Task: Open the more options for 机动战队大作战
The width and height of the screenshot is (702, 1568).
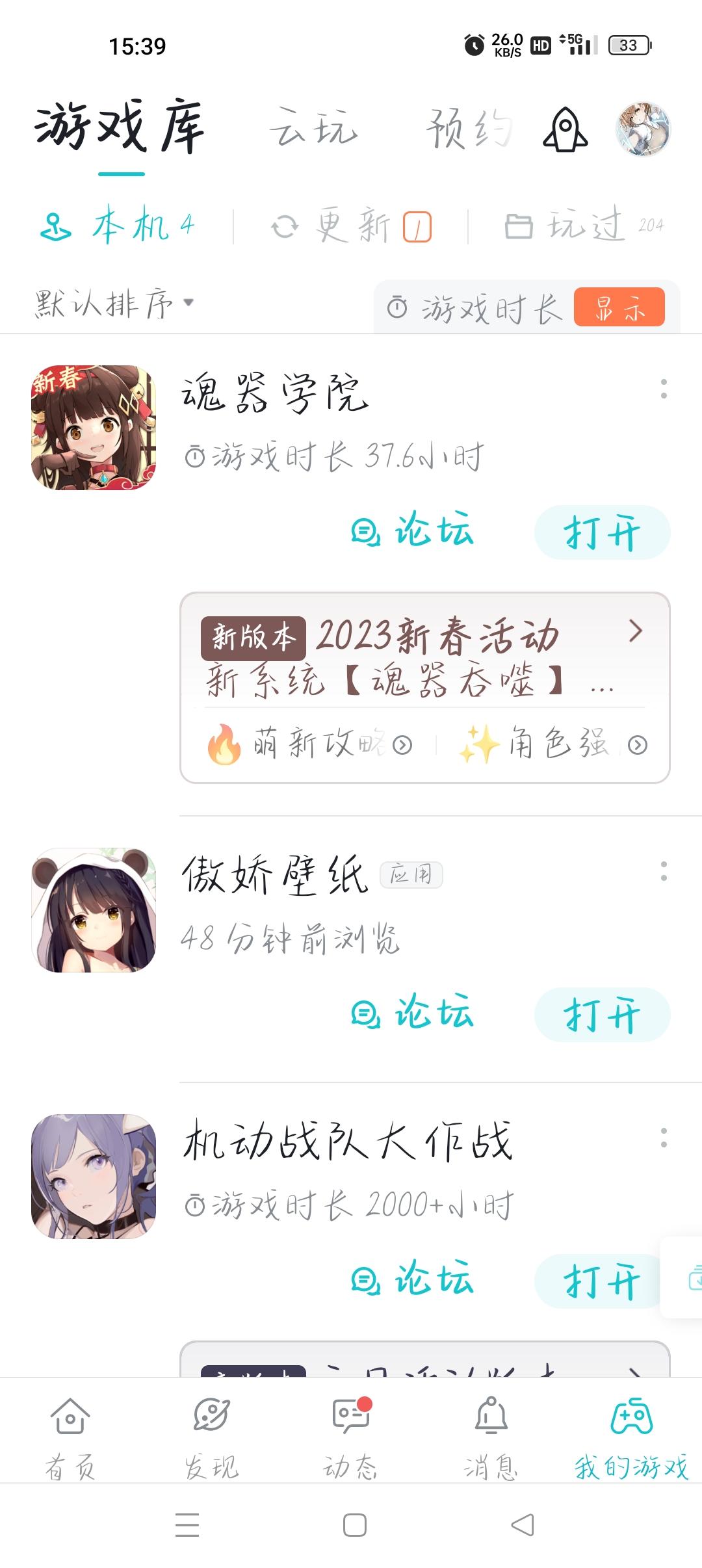Action: 663,1138
